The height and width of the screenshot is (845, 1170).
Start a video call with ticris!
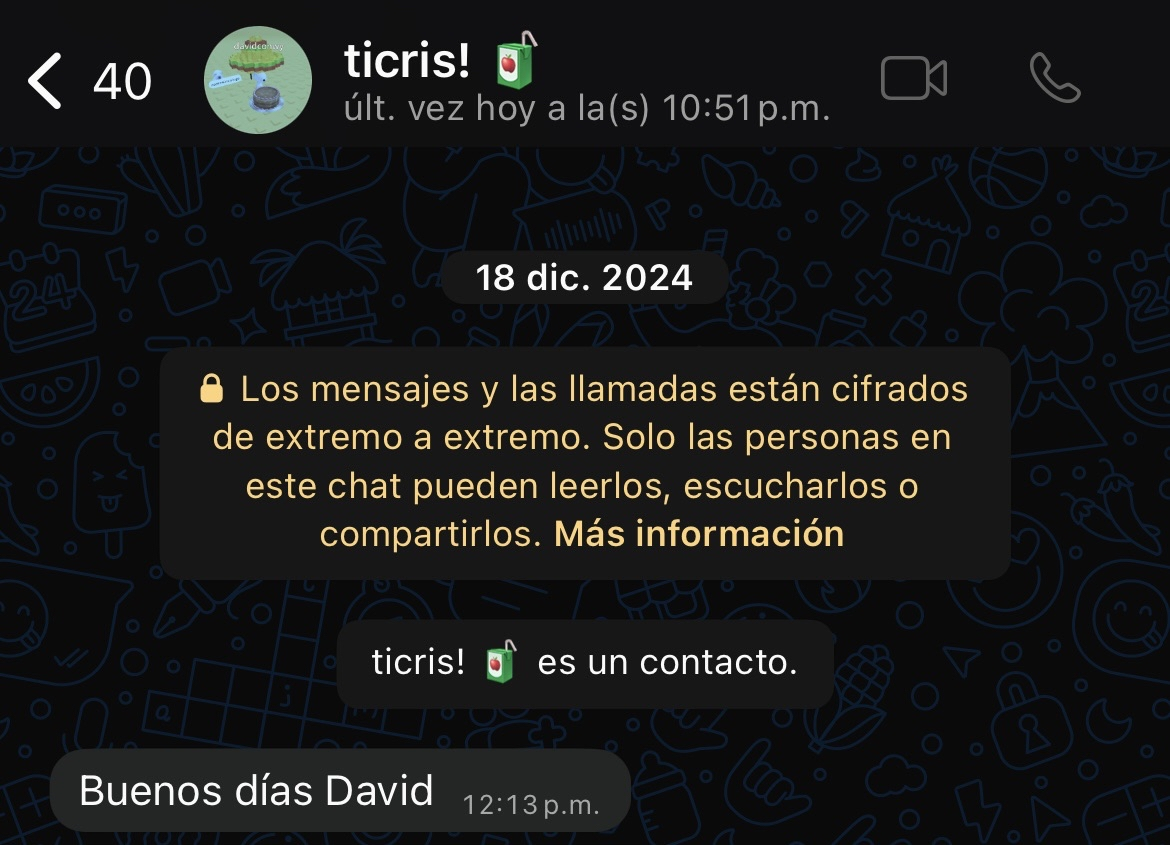(x=913, y=80)
